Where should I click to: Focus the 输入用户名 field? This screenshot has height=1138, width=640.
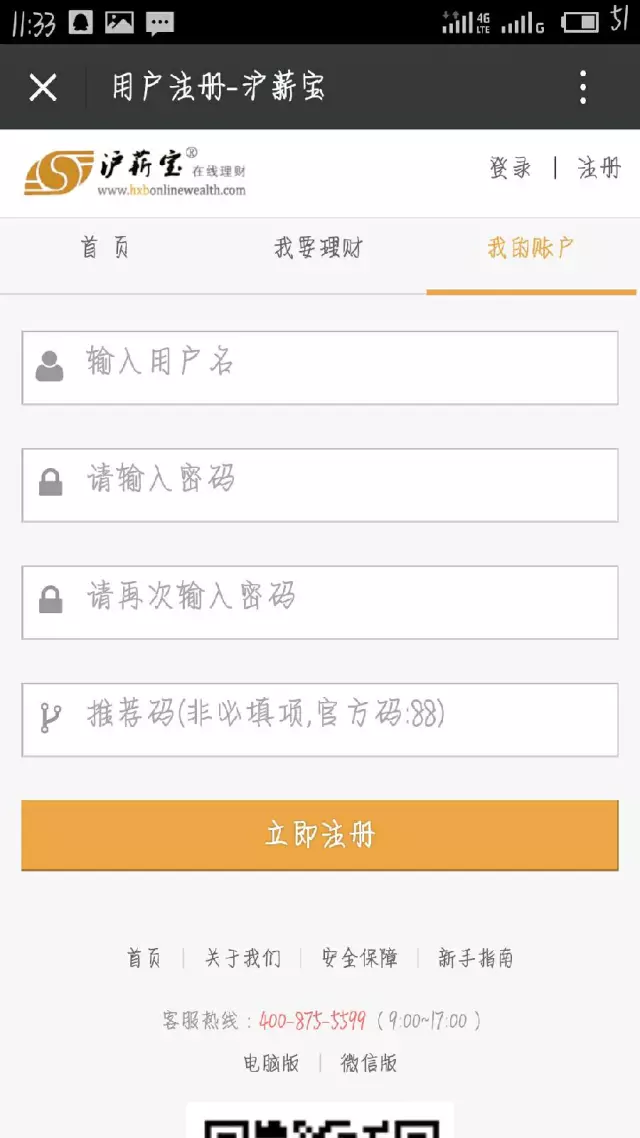click(x=320, y=367)
